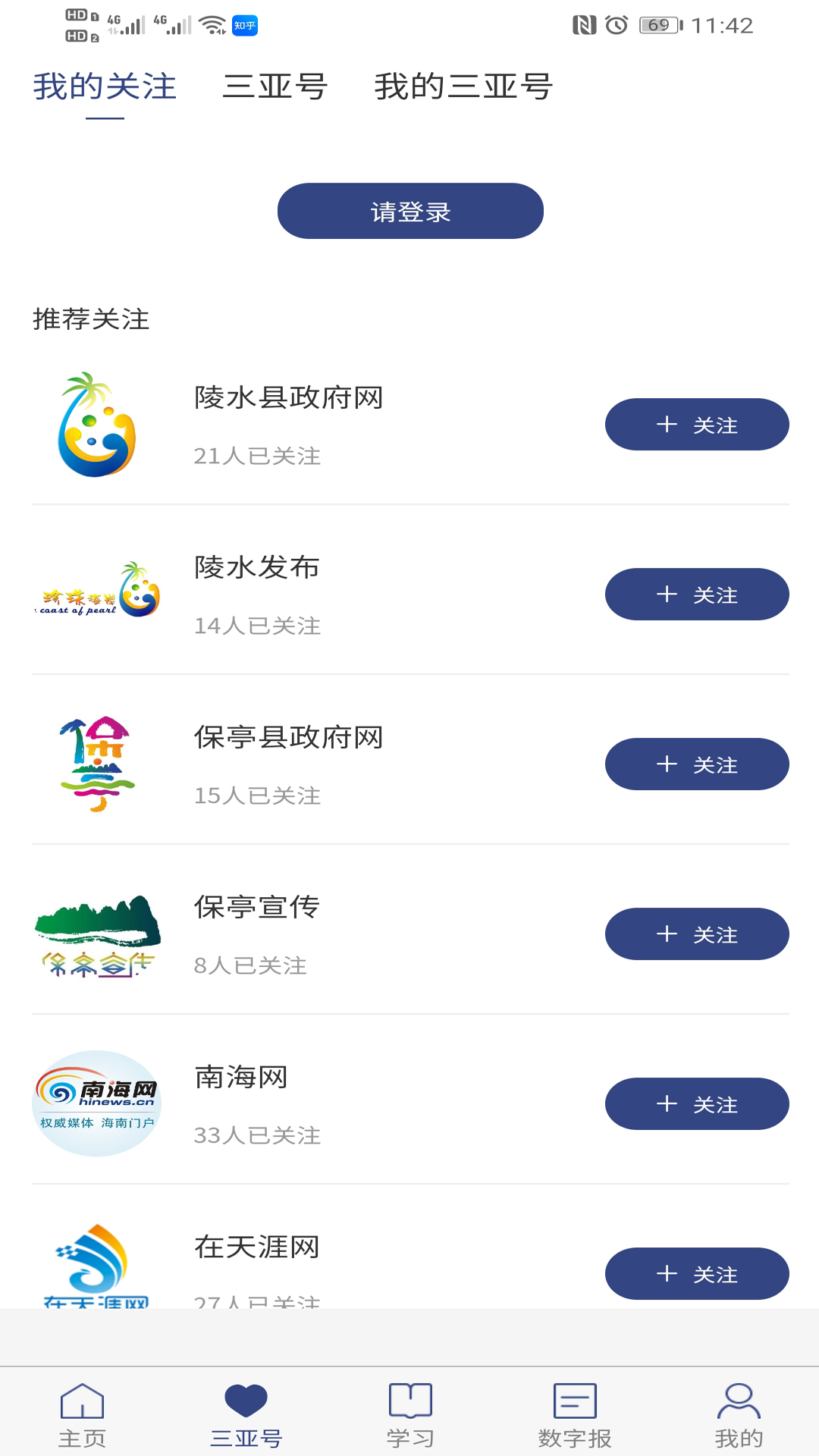Image resolution: width=819 pixels, height=1456 pixels.
Task: Select the 我的关注 tab
Action: [x=105, y=87]
